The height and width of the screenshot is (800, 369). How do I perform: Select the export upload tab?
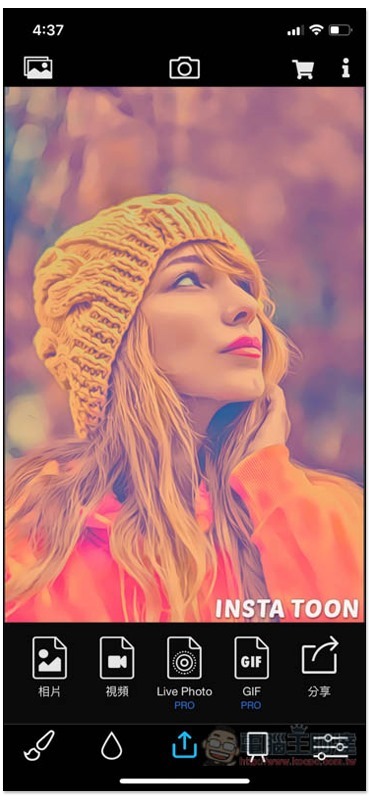(184, 745)
